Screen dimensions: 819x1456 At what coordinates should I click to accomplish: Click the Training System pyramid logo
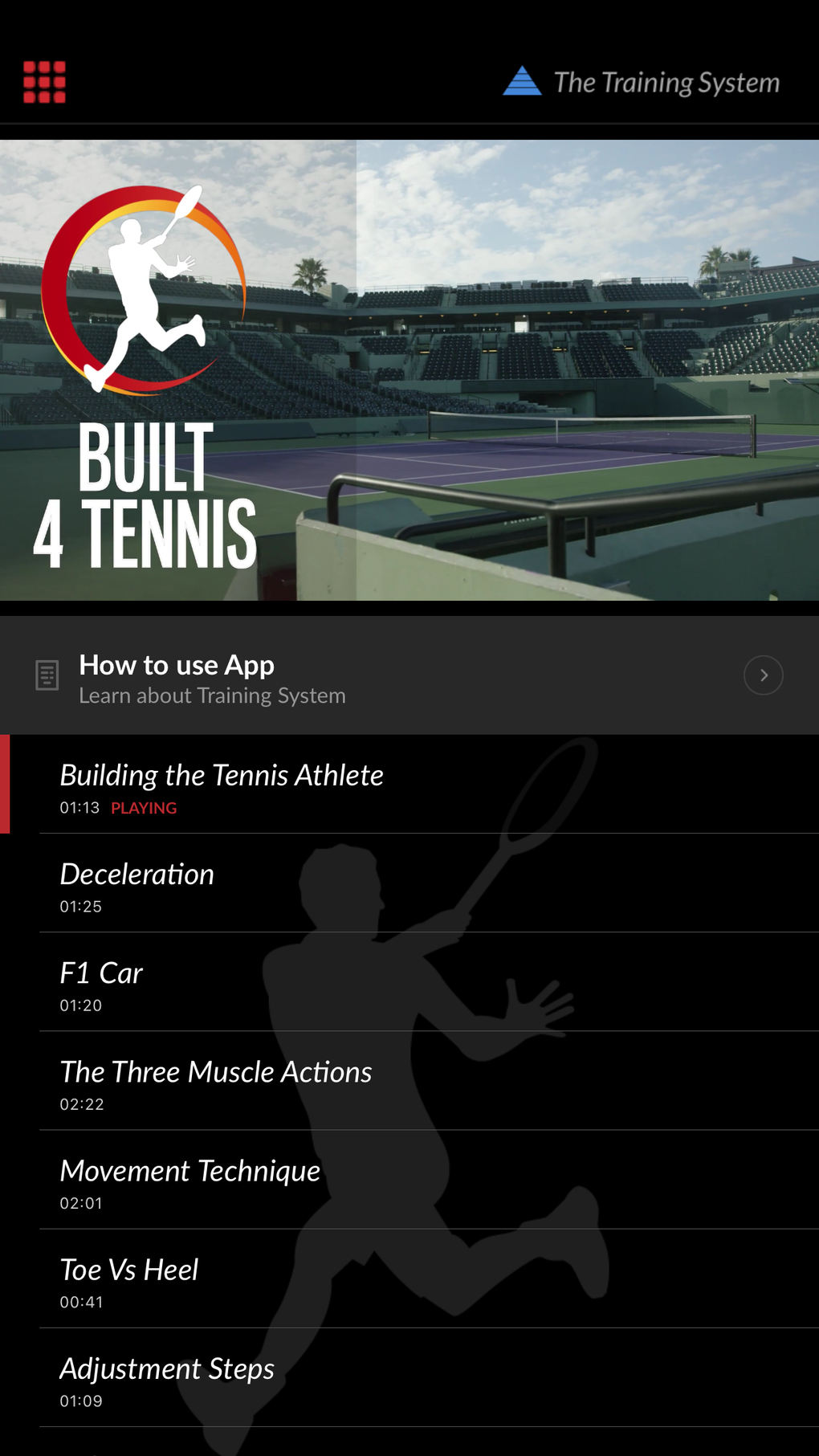point(523,80)
